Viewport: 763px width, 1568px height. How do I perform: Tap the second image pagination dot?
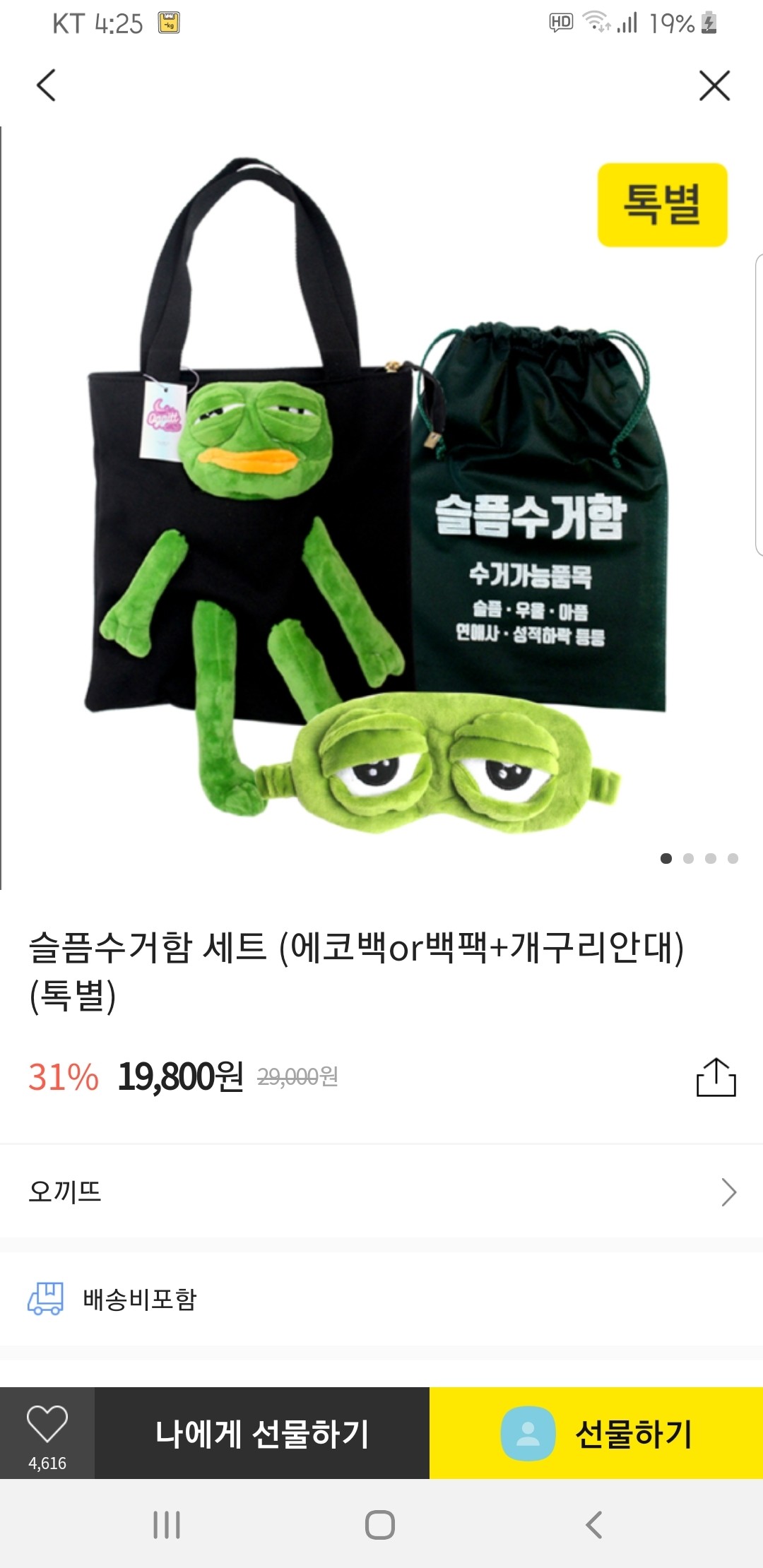point(688,857)
